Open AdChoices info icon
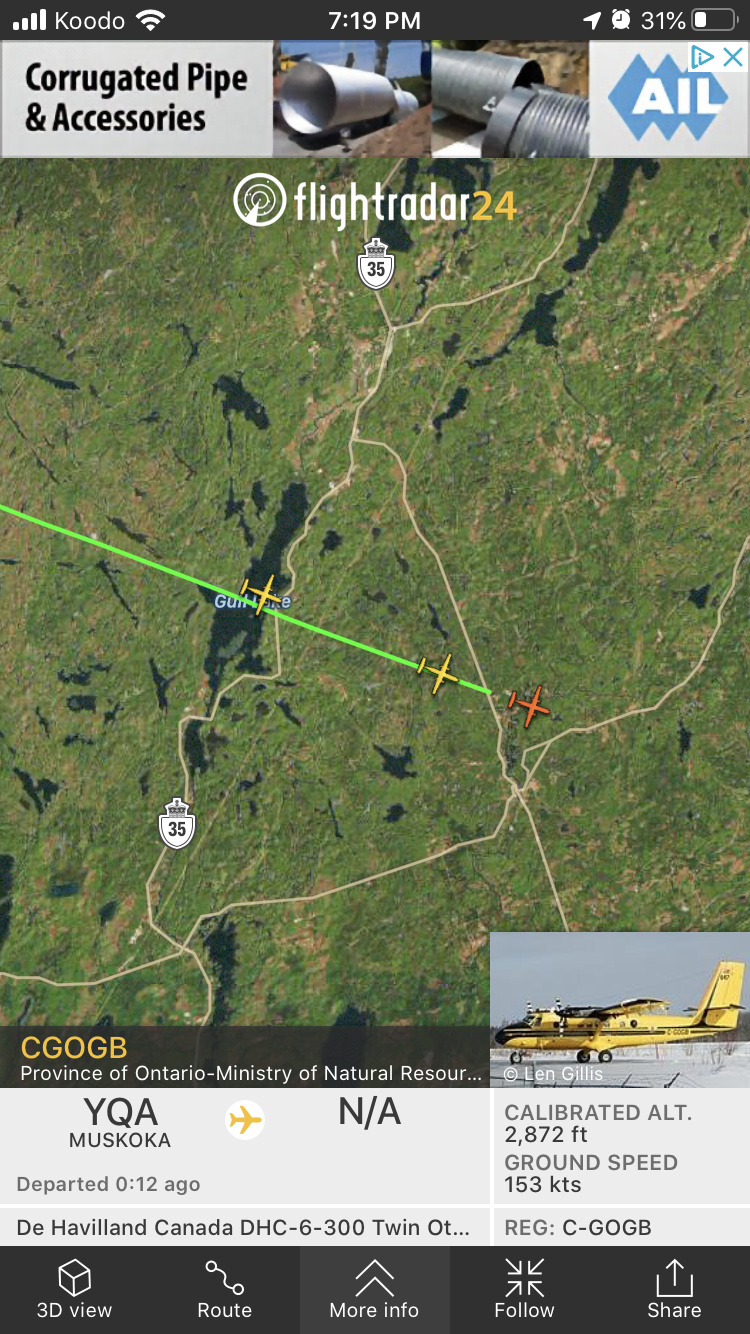750x1334 pixels. (703, 57)
